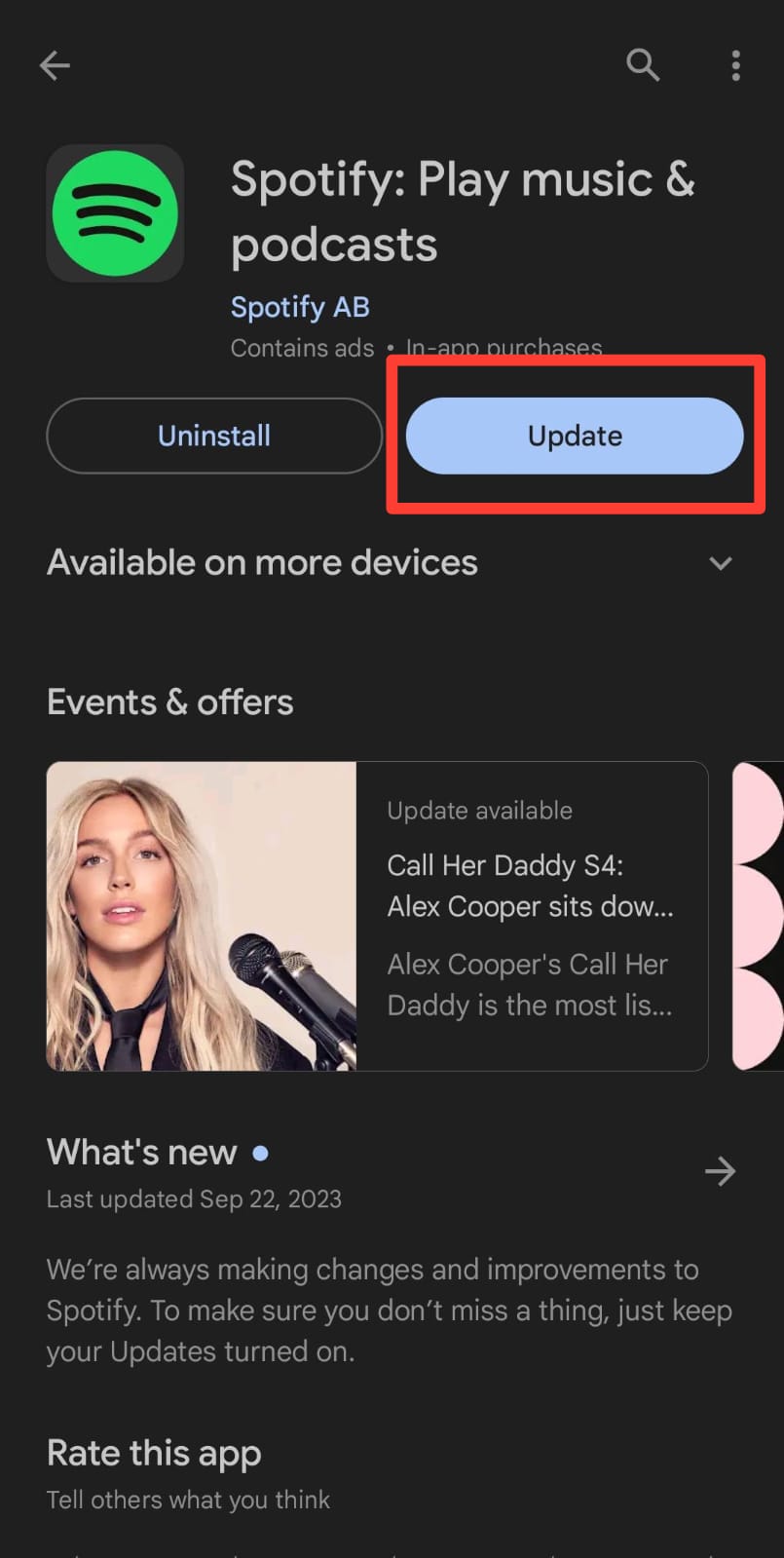Open the Spotify AB developer page

300,307
